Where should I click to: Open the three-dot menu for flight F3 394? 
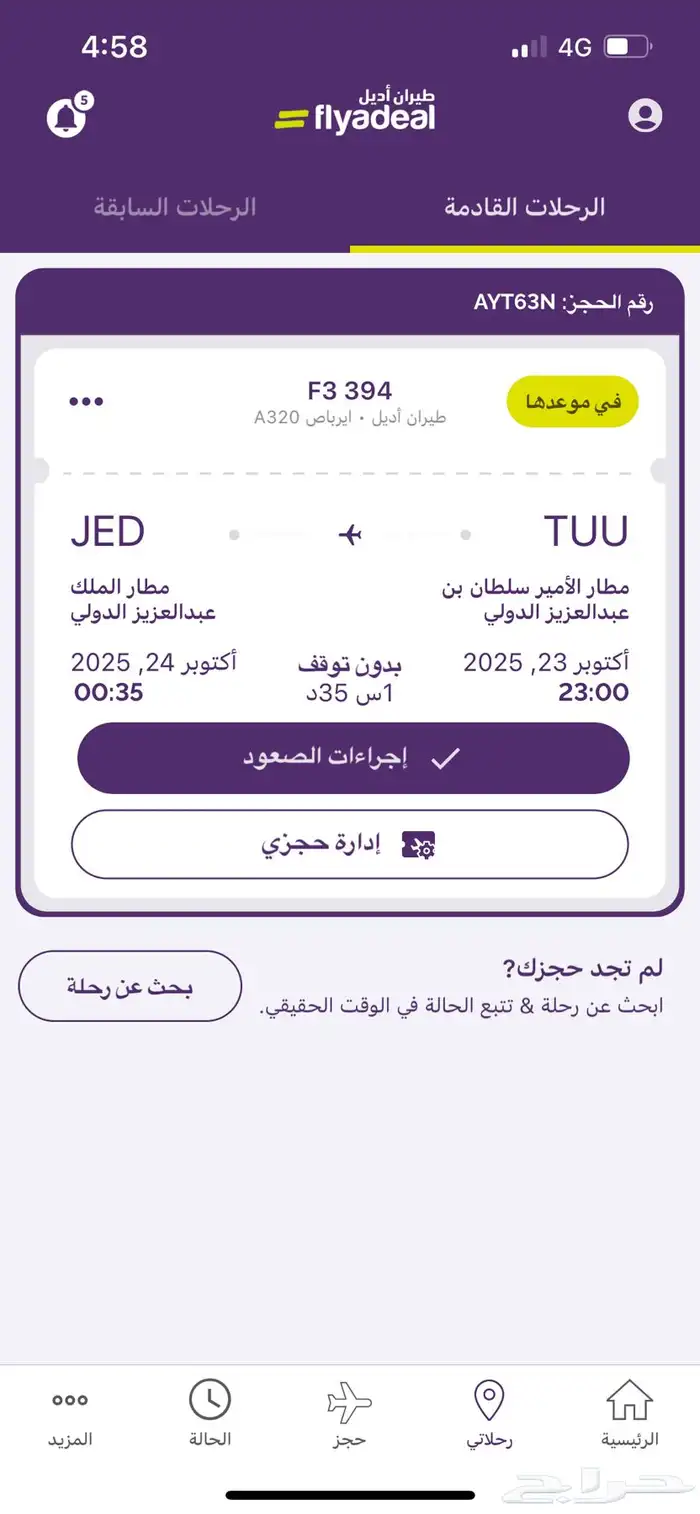86,401
